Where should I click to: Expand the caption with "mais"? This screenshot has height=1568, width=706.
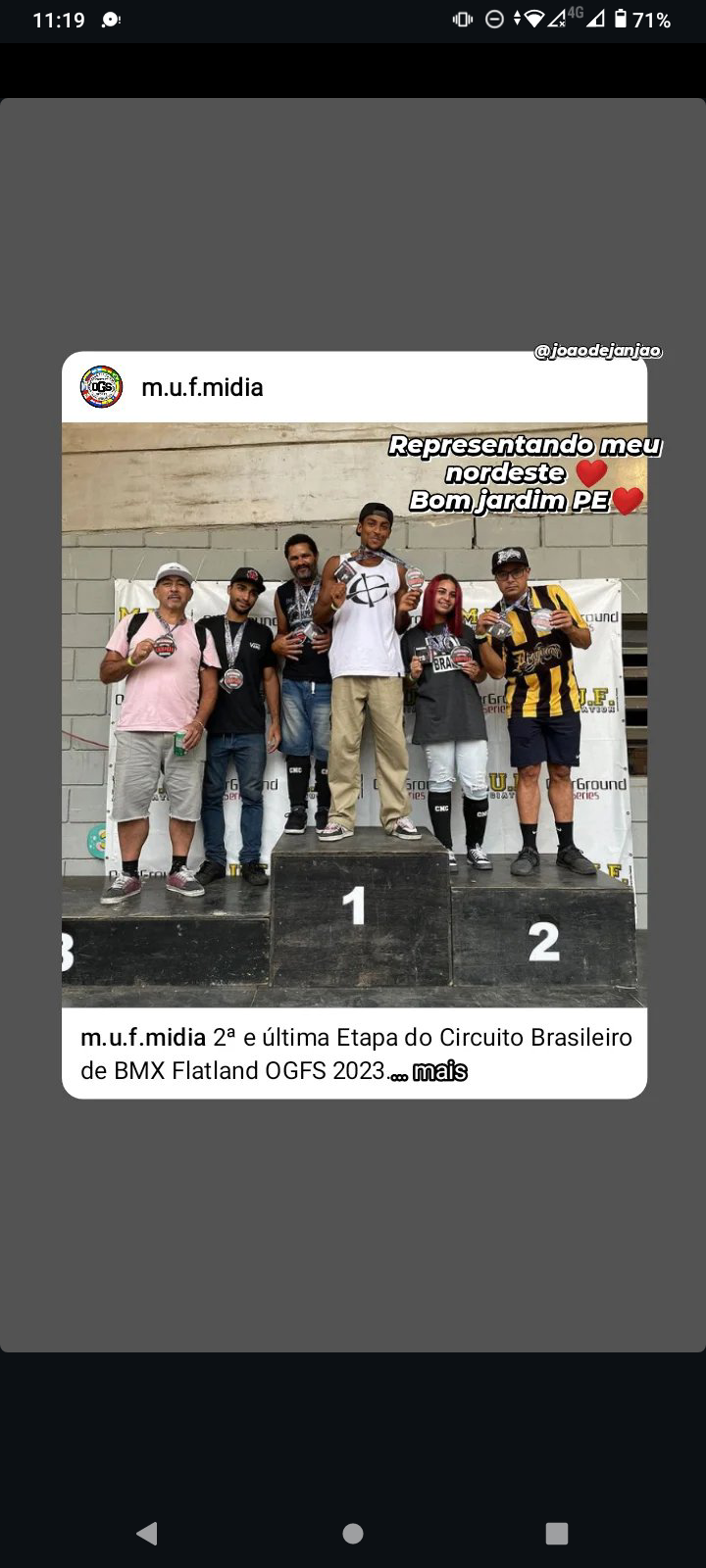[x=439, y=1071]
